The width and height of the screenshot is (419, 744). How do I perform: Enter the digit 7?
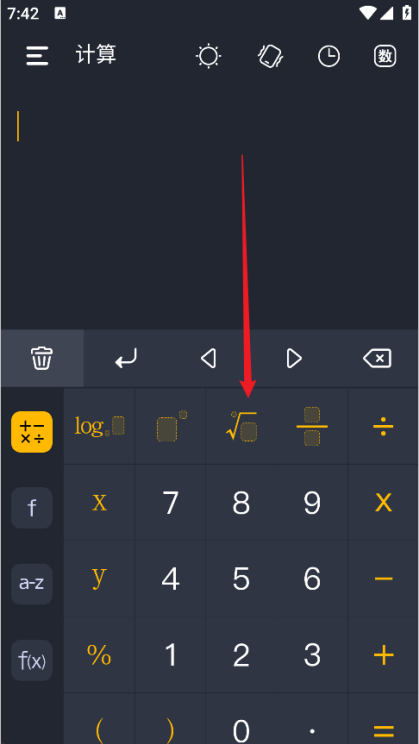pos(170,502)
